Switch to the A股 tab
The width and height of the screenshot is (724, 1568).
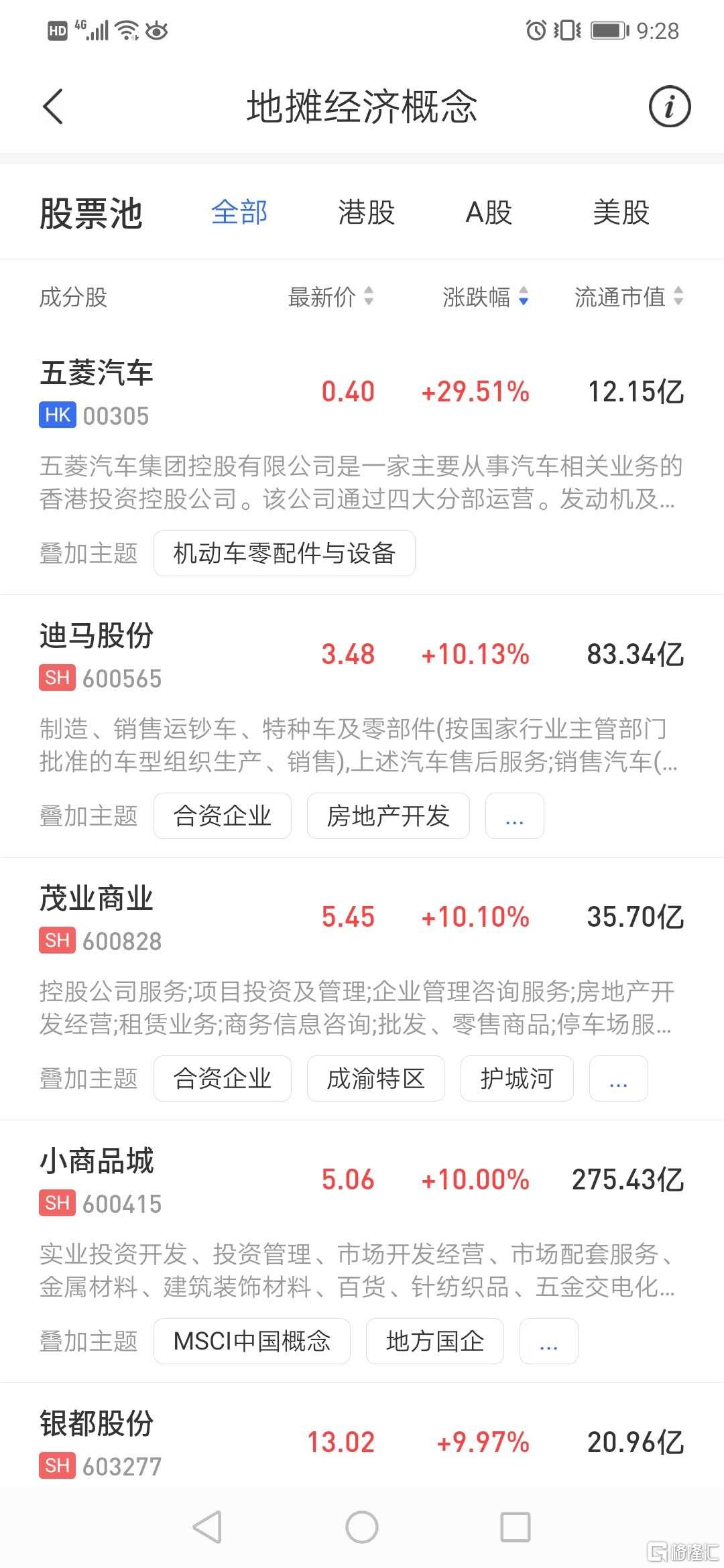tap(489, 213)
